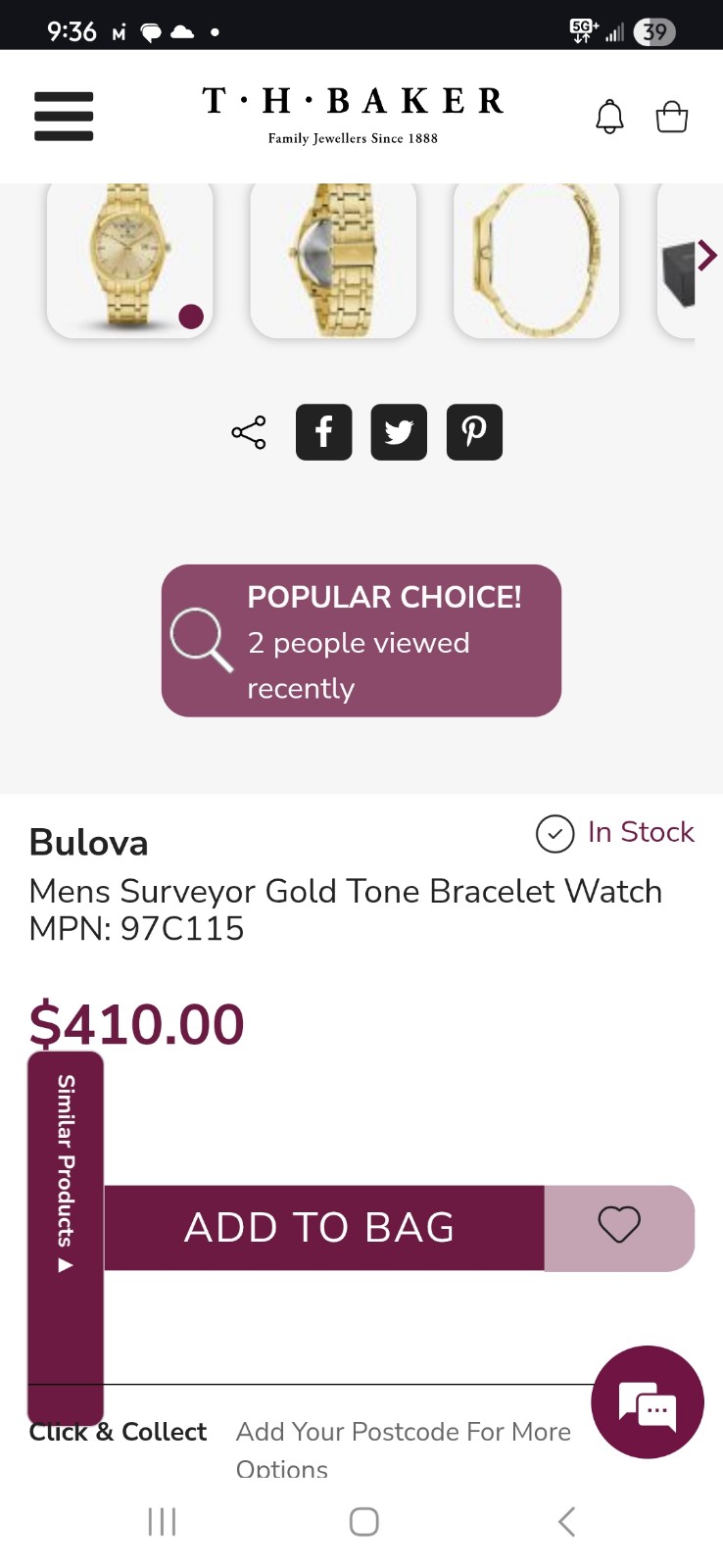Select the front-view watch thumbnail
Viewport: 723px width, 1568px height.
pyautogui.click(x=129, y=260)
